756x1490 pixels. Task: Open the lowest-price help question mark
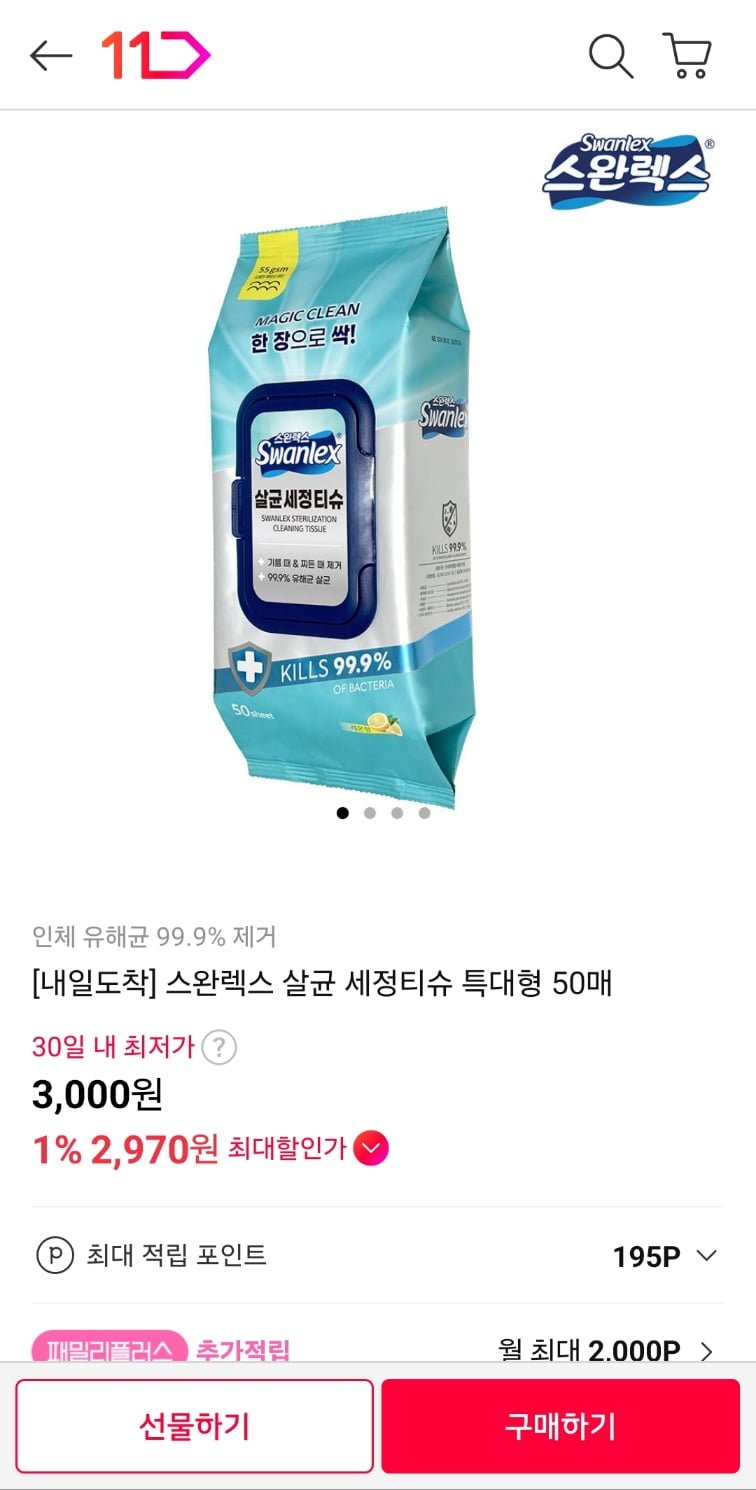219,1048
